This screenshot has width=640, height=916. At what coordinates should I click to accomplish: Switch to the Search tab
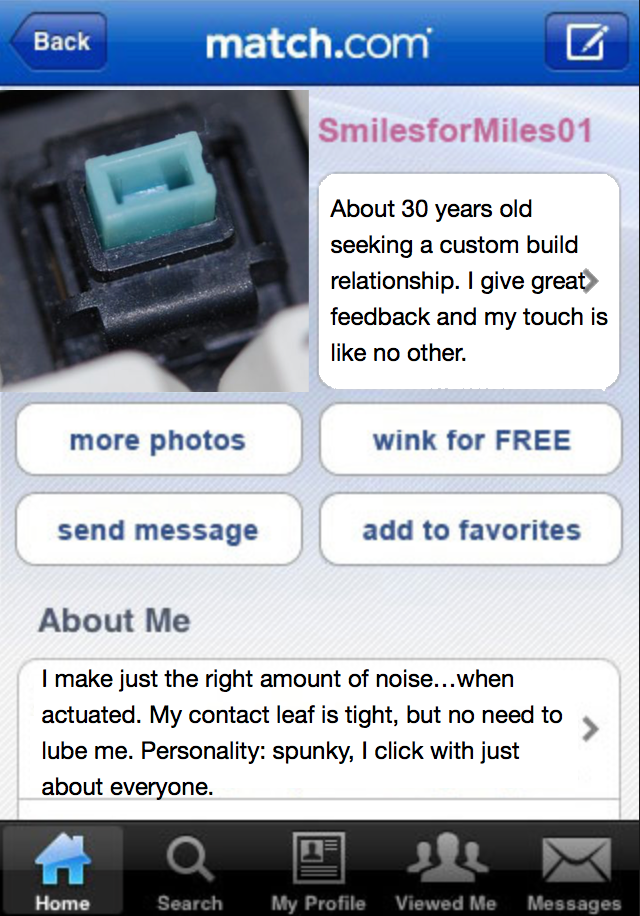coord(189,870)
